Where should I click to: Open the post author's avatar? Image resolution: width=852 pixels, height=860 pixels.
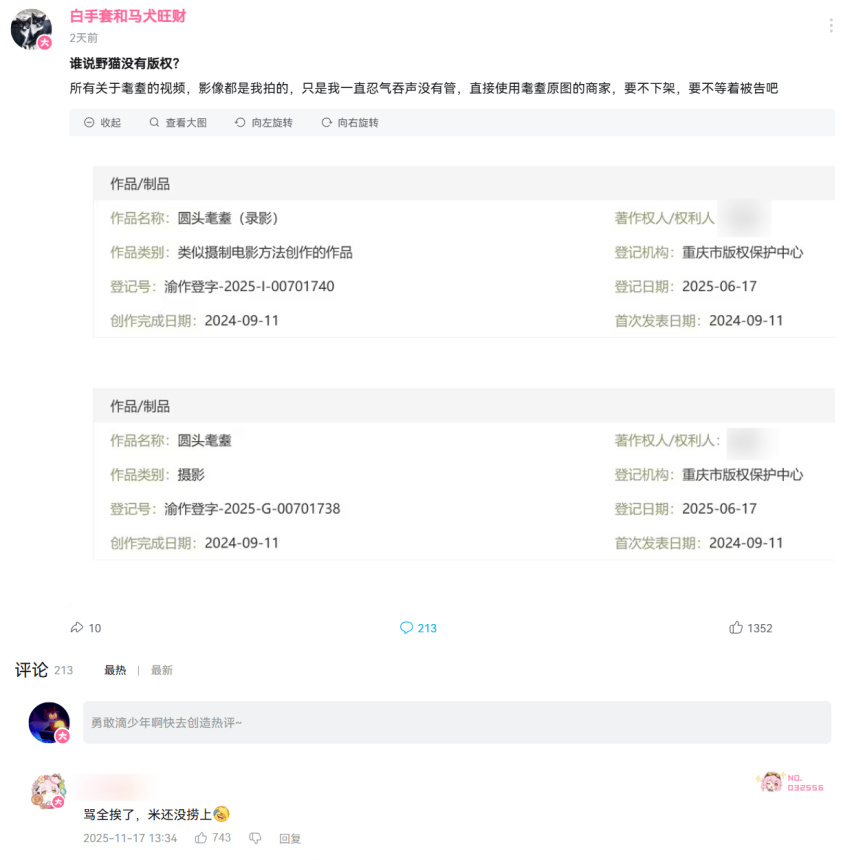pyautogui.click(x=30, y=29)
